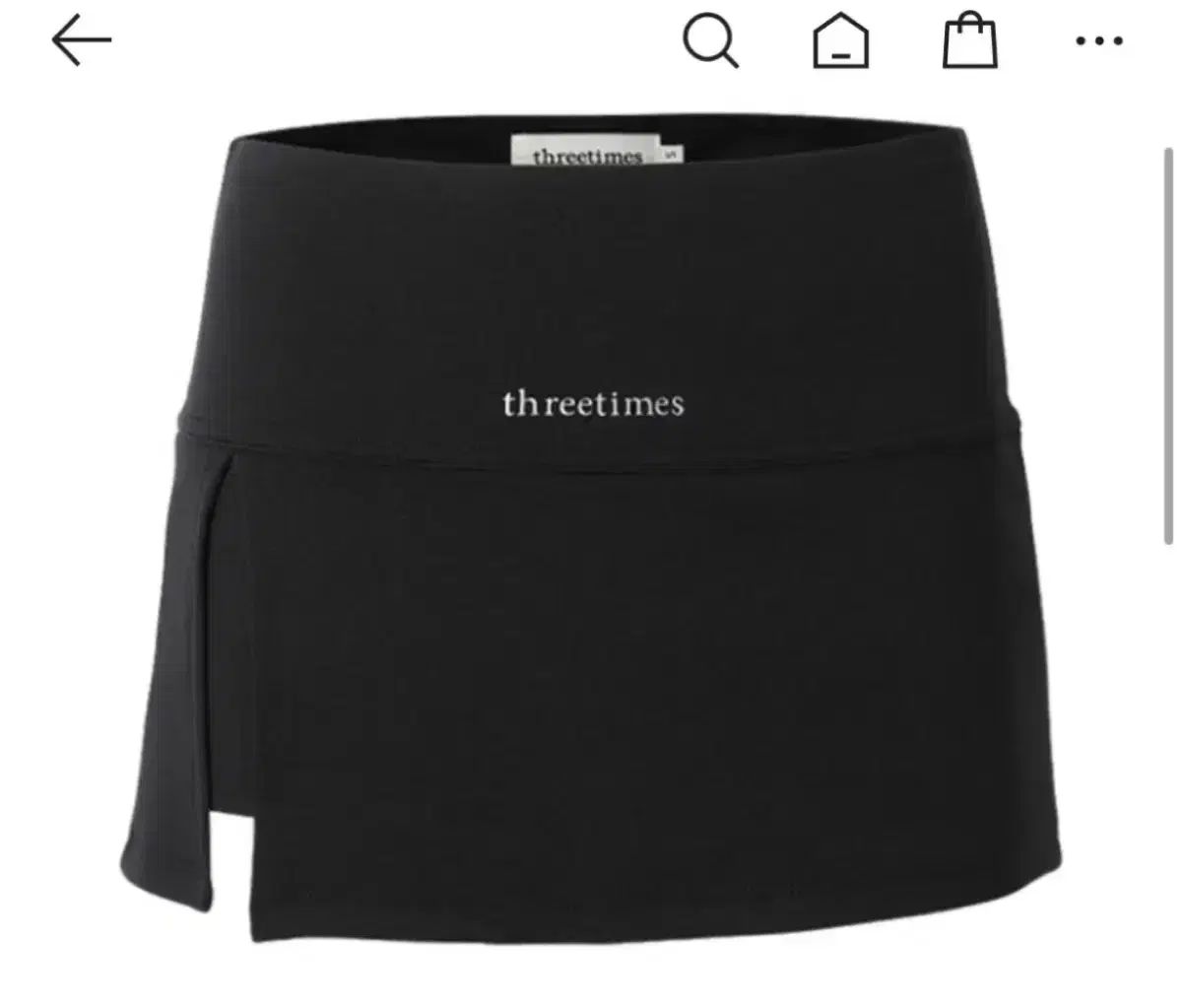Viewport: 1182px width, 1008px height.
Task: Go back to the previous page
Action: 82,41
